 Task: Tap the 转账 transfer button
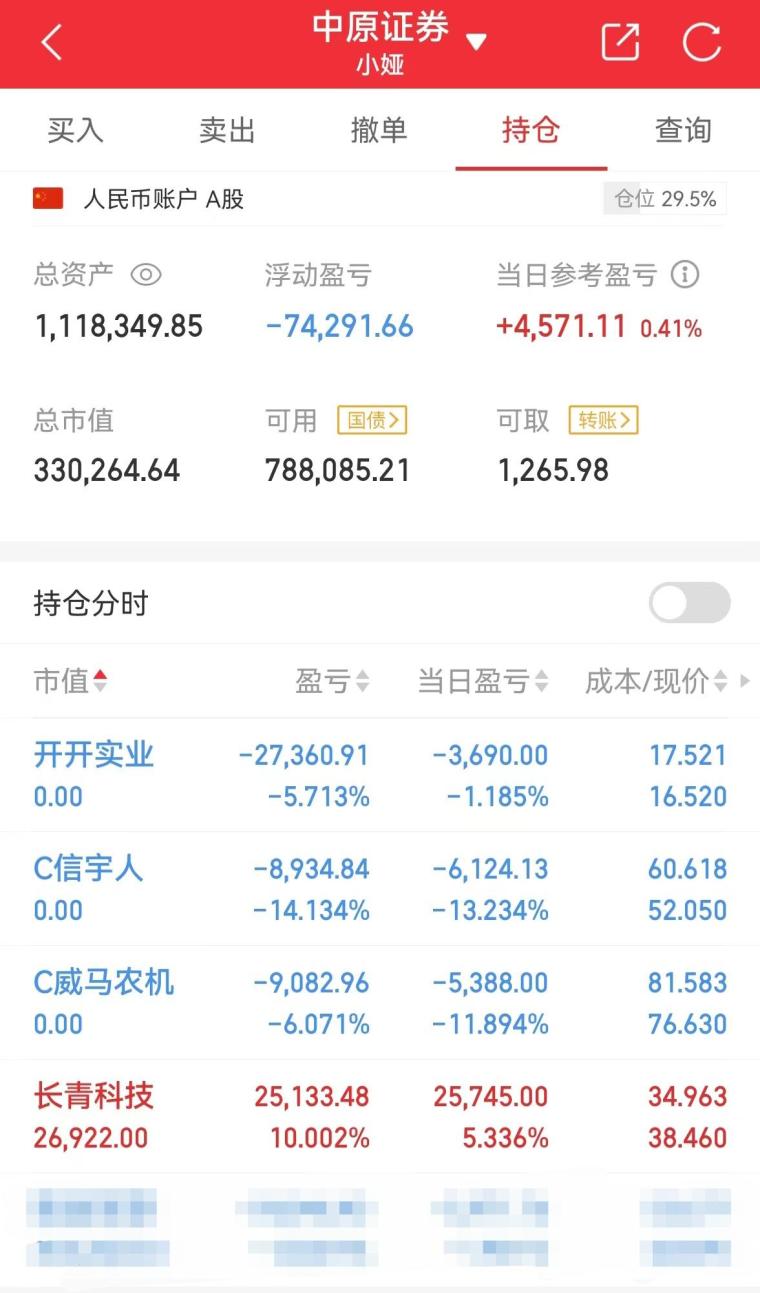(604, 421)
